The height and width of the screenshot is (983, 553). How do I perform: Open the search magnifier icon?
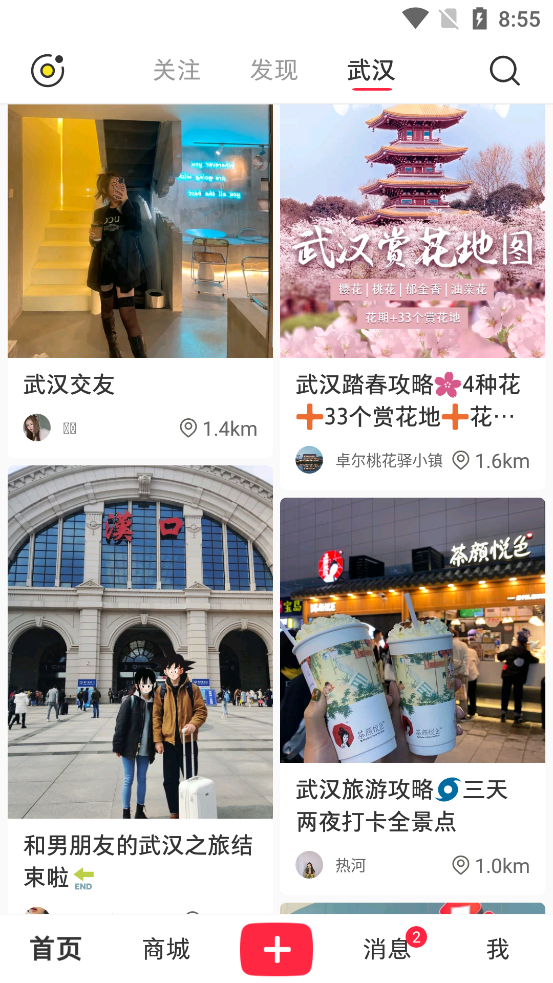click(x=505, y=70)
